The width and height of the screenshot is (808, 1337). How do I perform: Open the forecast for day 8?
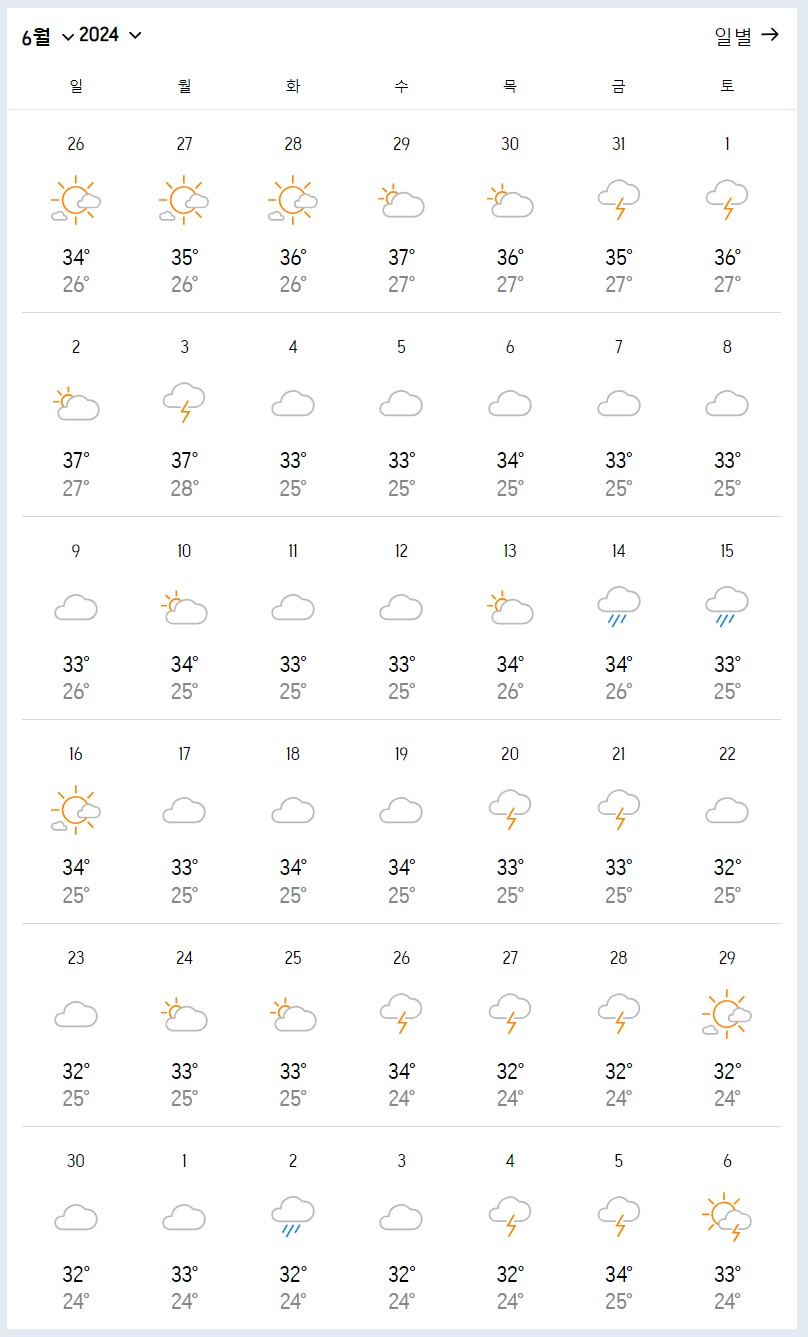(727, 415)
